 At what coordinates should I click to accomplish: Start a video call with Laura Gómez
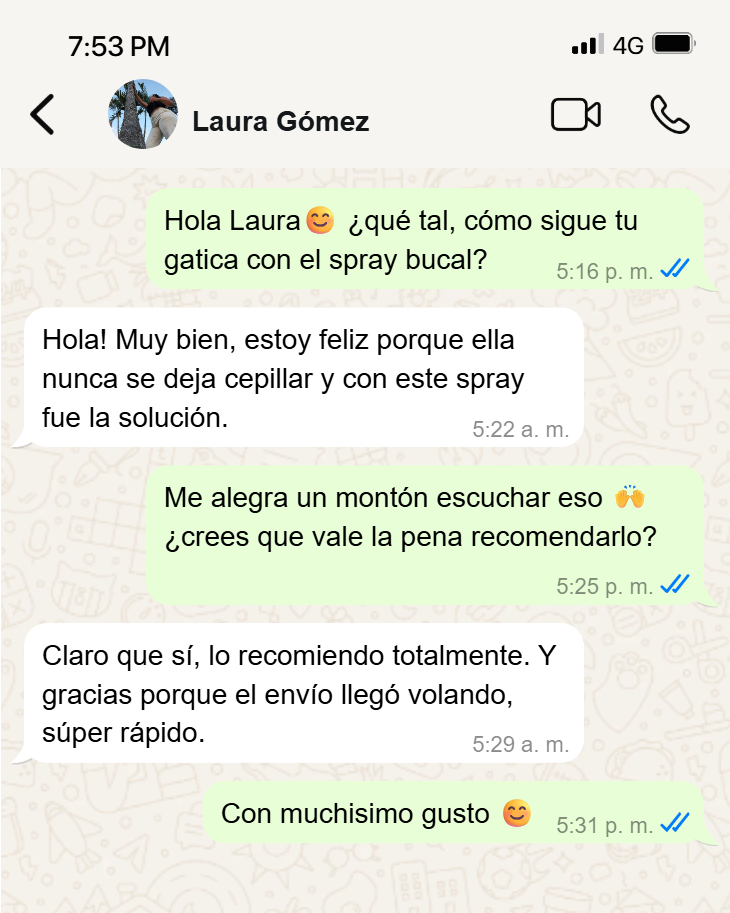575,115
